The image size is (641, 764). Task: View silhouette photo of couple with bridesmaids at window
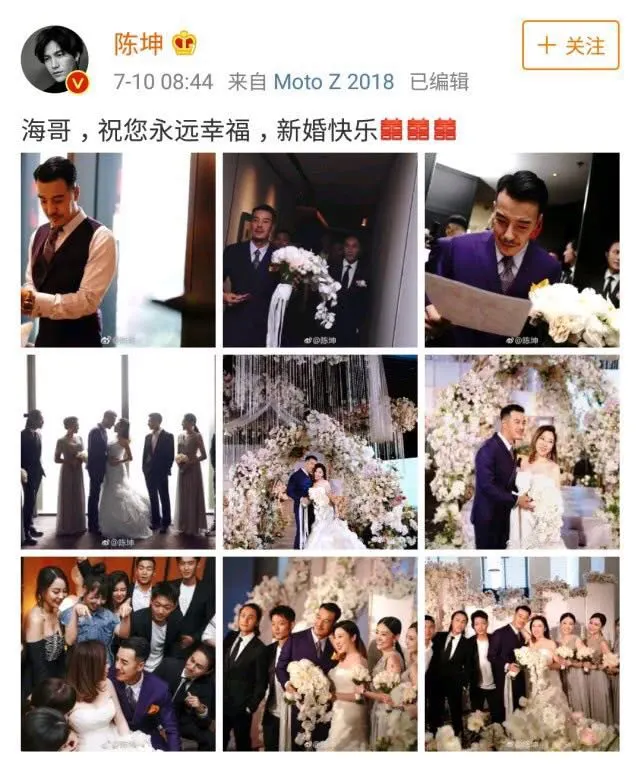pyautogui.click(x=118, y=452)
